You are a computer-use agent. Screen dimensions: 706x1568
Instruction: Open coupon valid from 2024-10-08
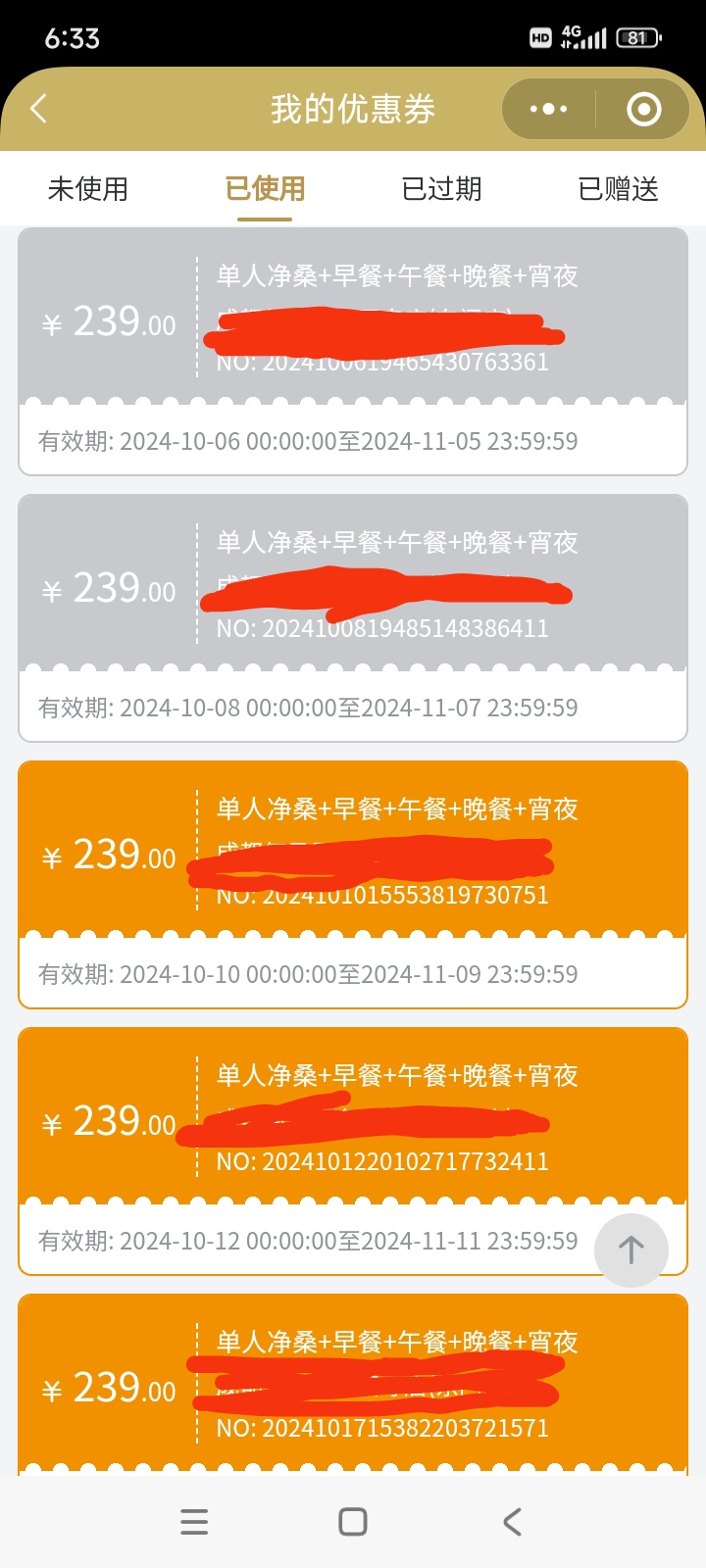[353, 618]
